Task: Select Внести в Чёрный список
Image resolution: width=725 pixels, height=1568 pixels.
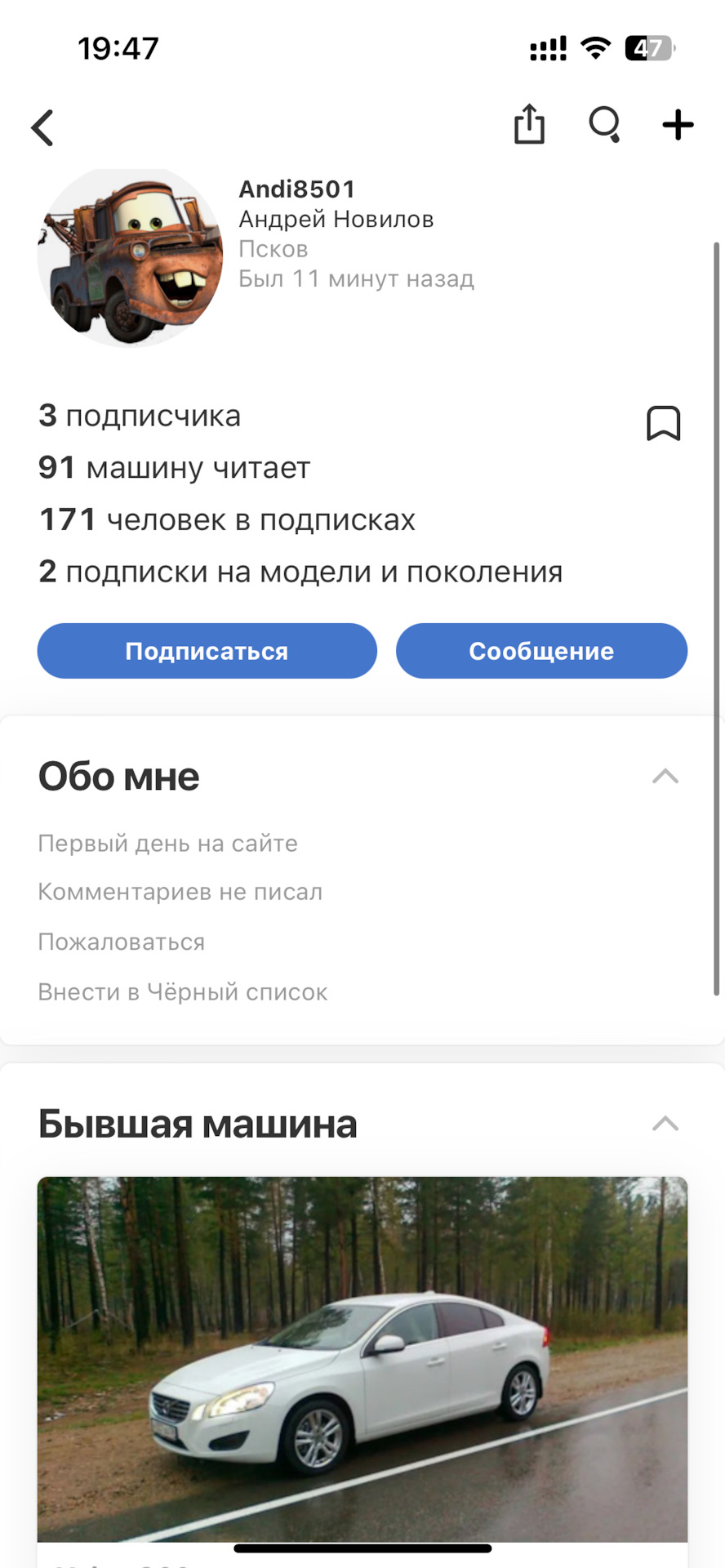Action: [x=183, y=991]
